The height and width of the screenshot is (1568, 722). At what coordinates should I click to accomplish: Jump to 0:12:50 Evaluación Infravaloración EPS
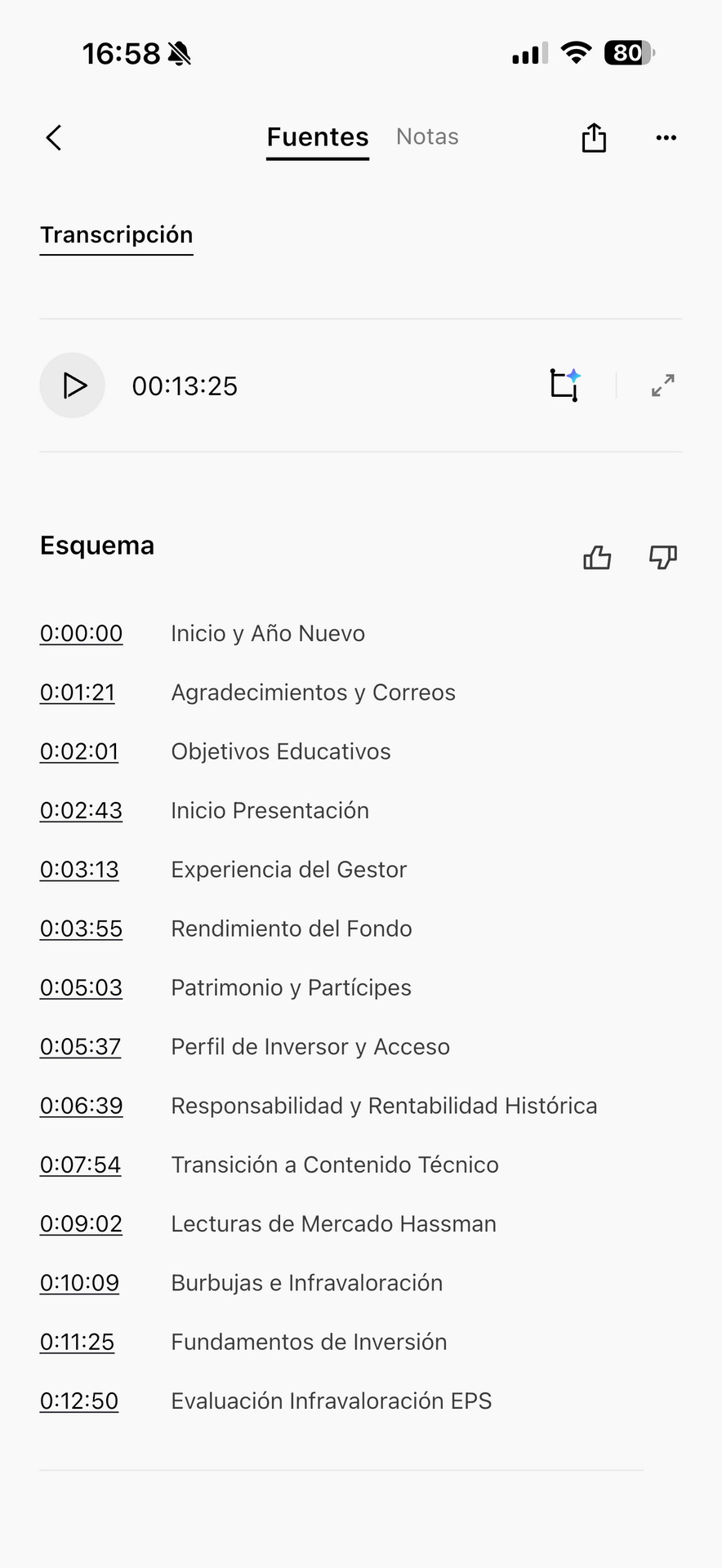click(x=79, y=1401)
